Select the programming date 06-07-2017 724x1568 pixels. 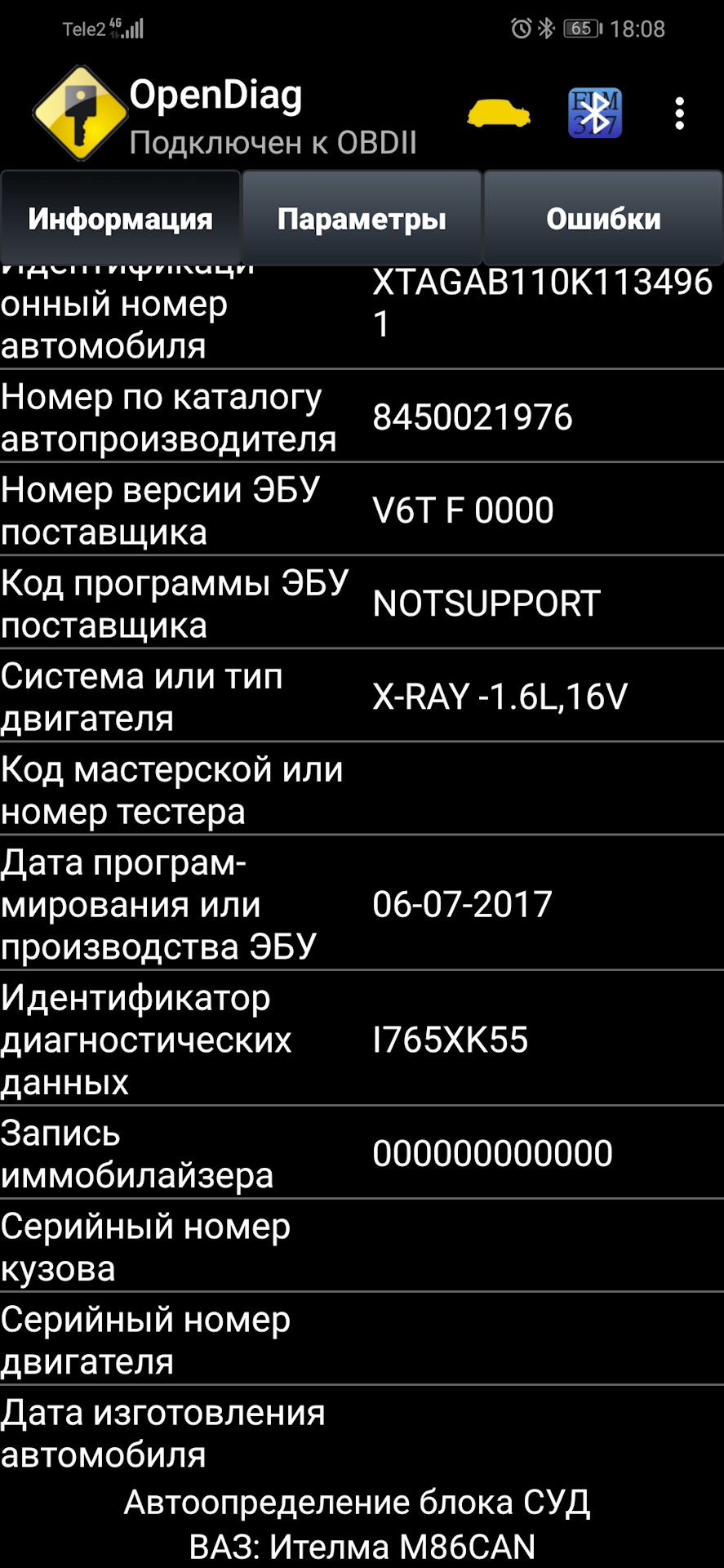click(463, 903)
